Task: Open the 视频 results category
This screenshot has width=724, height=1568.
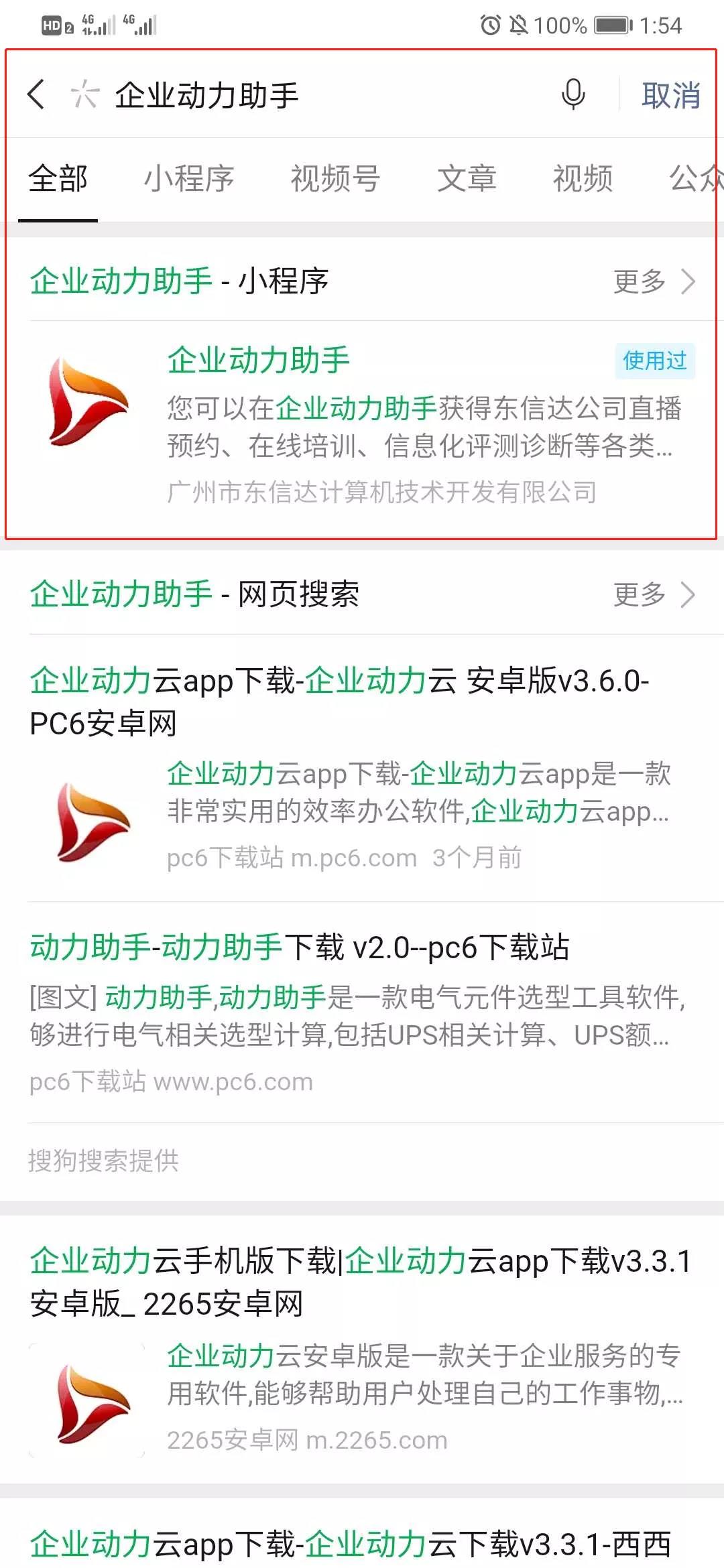Action: (x=581, y=179)
